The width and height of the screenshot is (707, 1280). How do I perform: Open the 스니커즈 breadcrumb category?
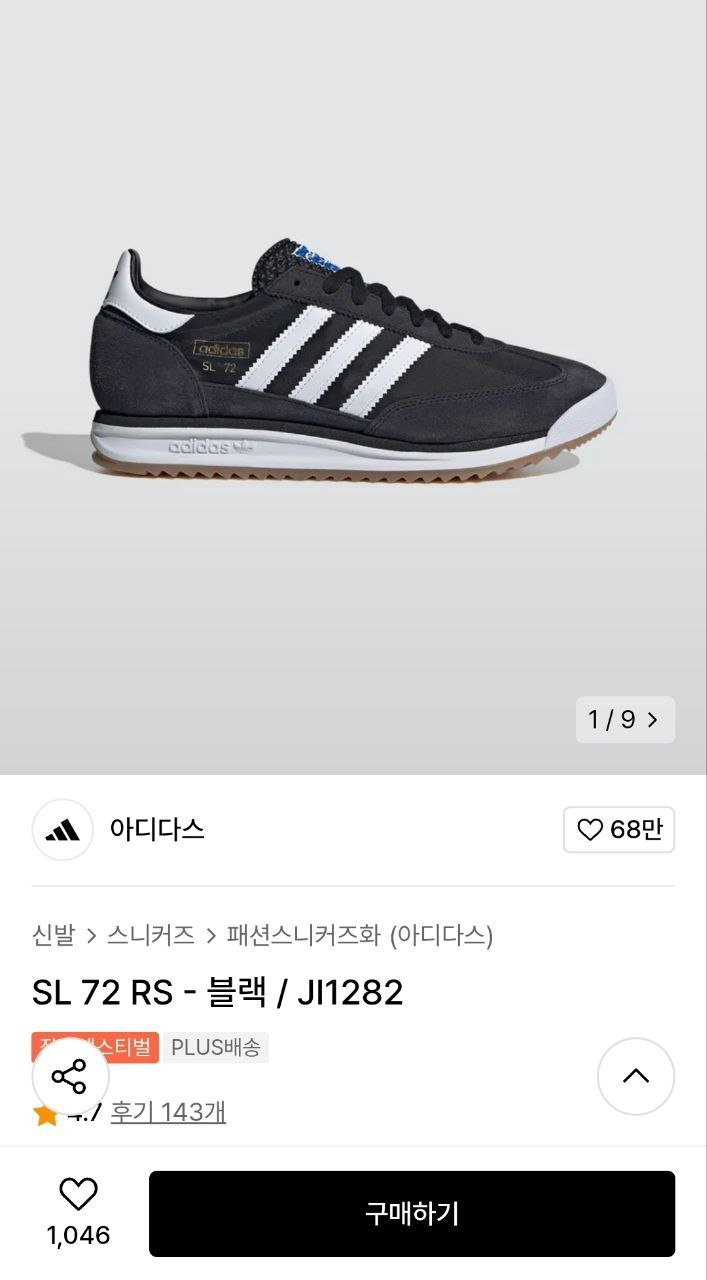150,935
